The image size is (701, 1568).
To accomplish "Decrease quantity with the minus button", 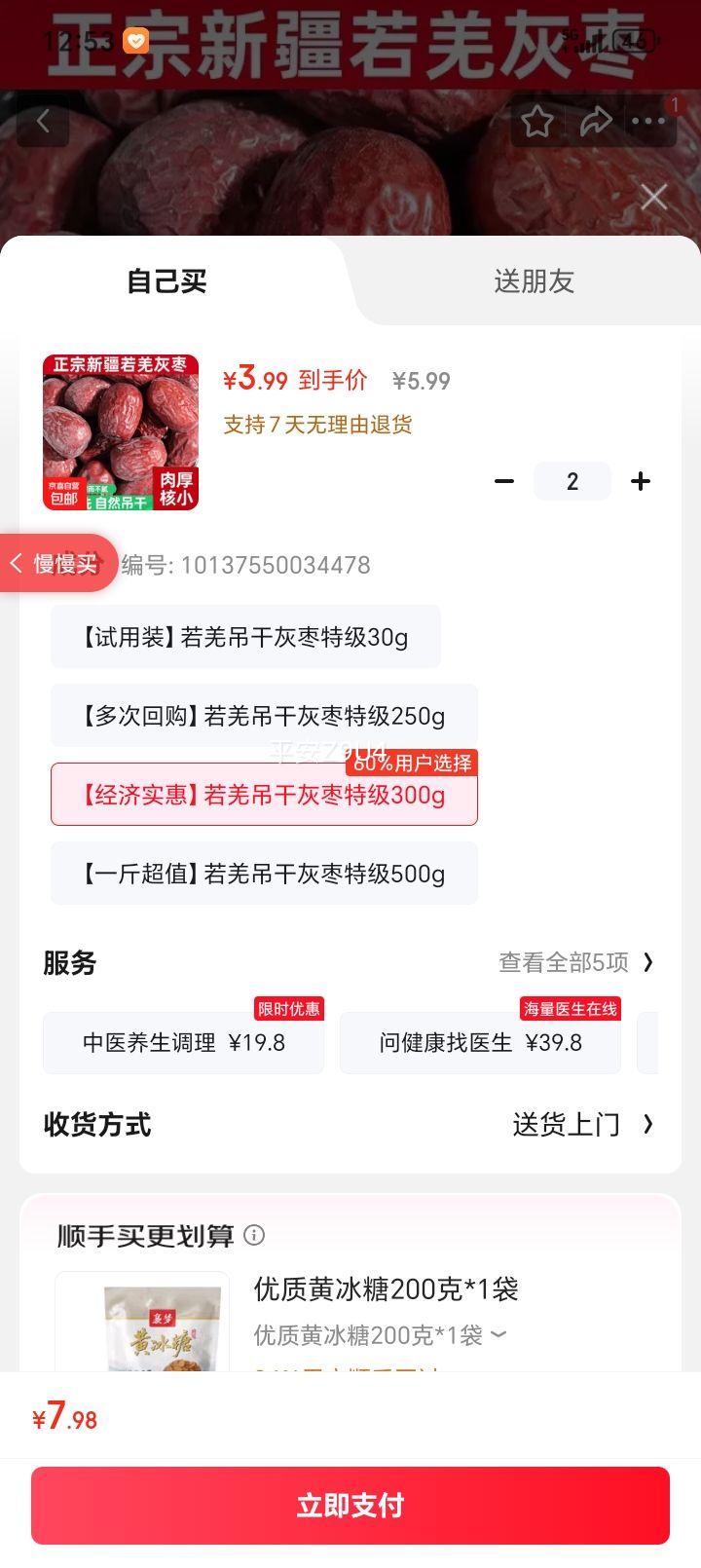I will [503, 480].
